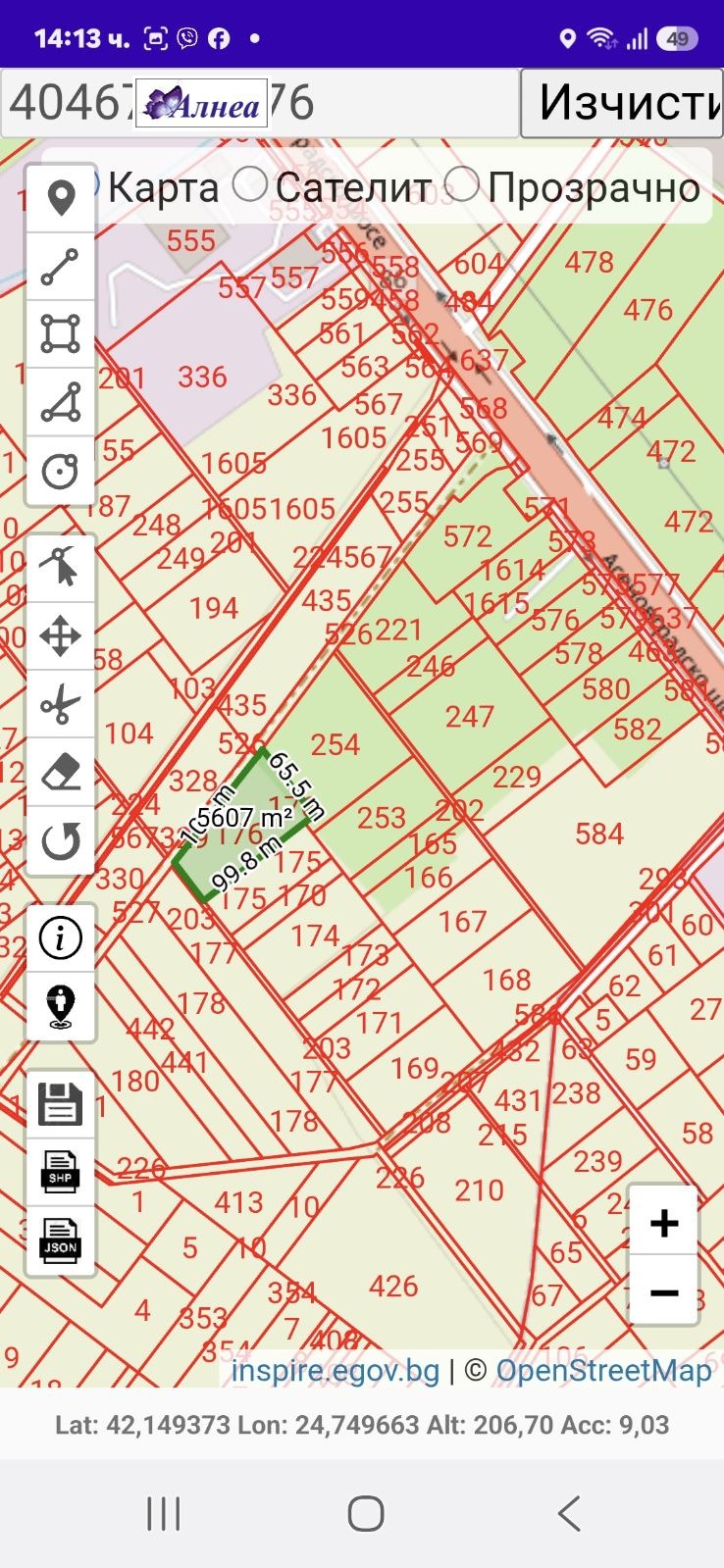
Task: Choose the polygon drawing tool
Action: pyautogui.click(x=61, y=403)
